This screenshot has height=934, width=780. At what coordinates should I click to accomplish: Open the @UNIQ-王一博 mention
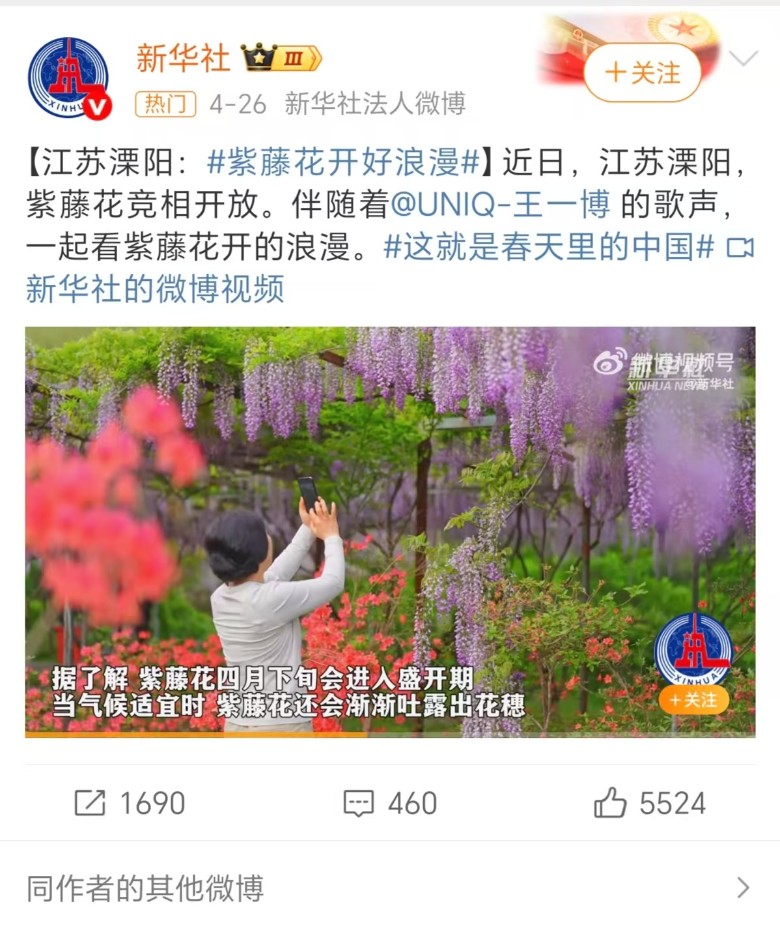pyautogui.click(x=499, y=204)
